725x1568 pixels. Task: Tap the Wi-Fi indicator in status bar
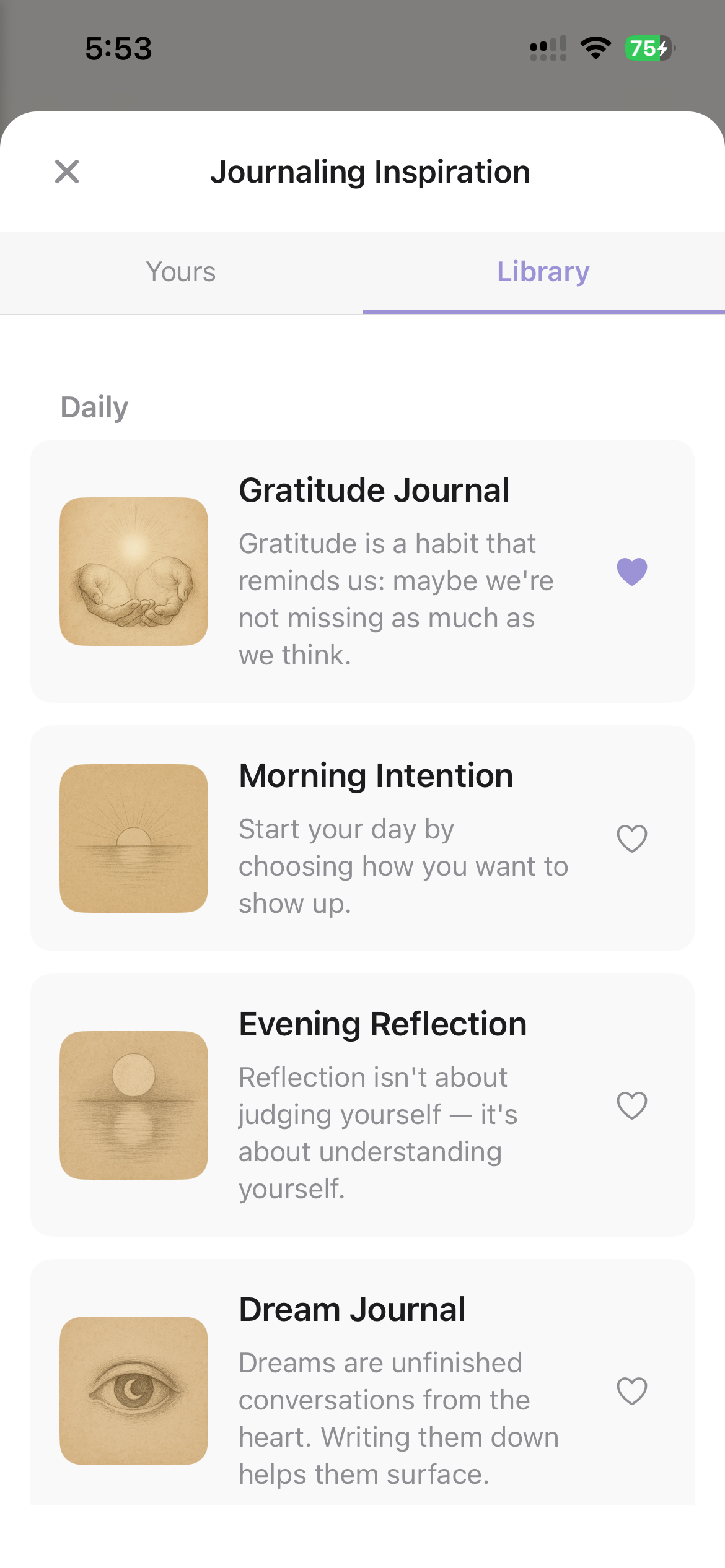tap(595, 47)
